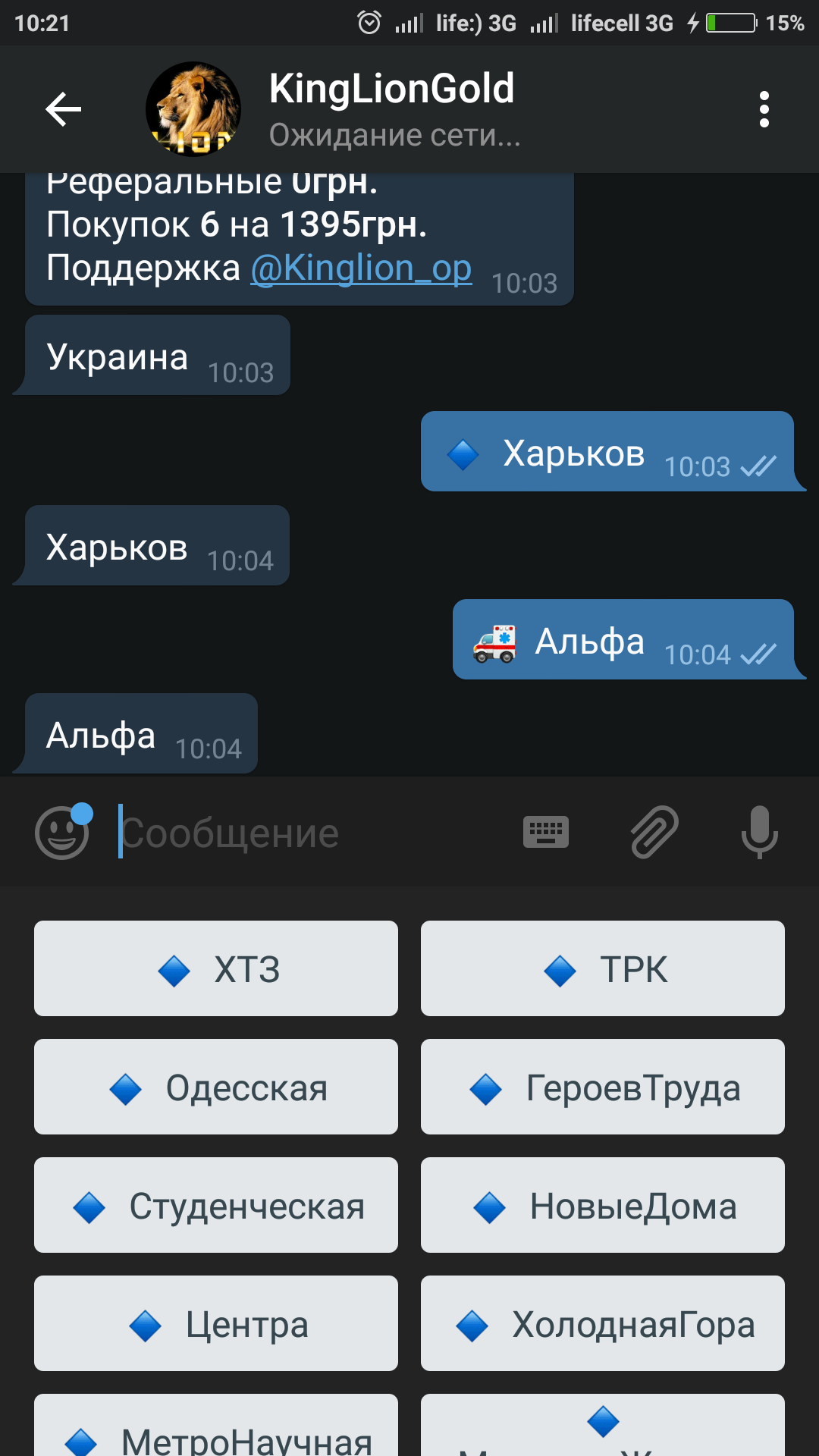Choose ХолоднаяГора district

603,1323
